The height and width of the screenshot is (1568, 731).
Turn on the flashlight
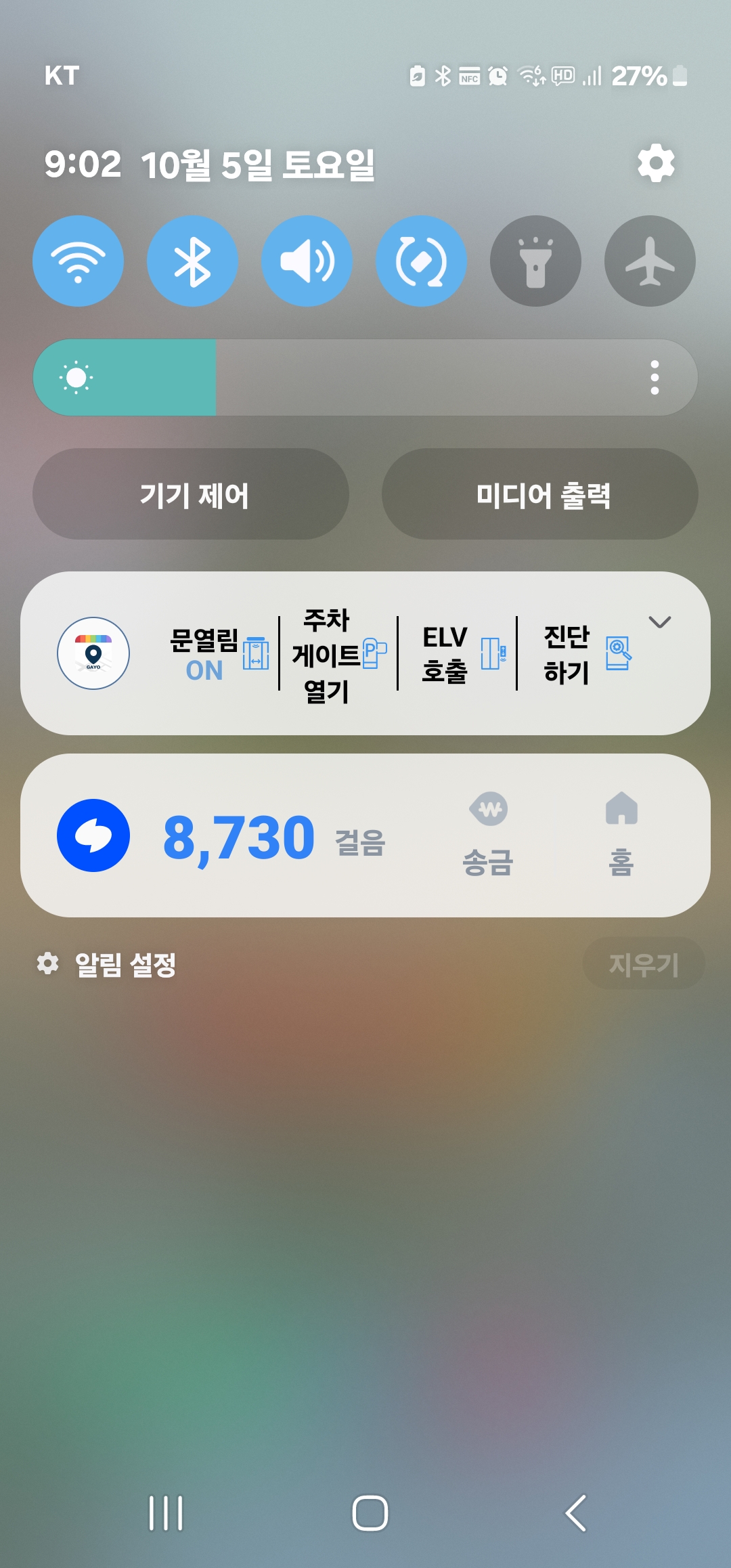[x=535, y=261]
